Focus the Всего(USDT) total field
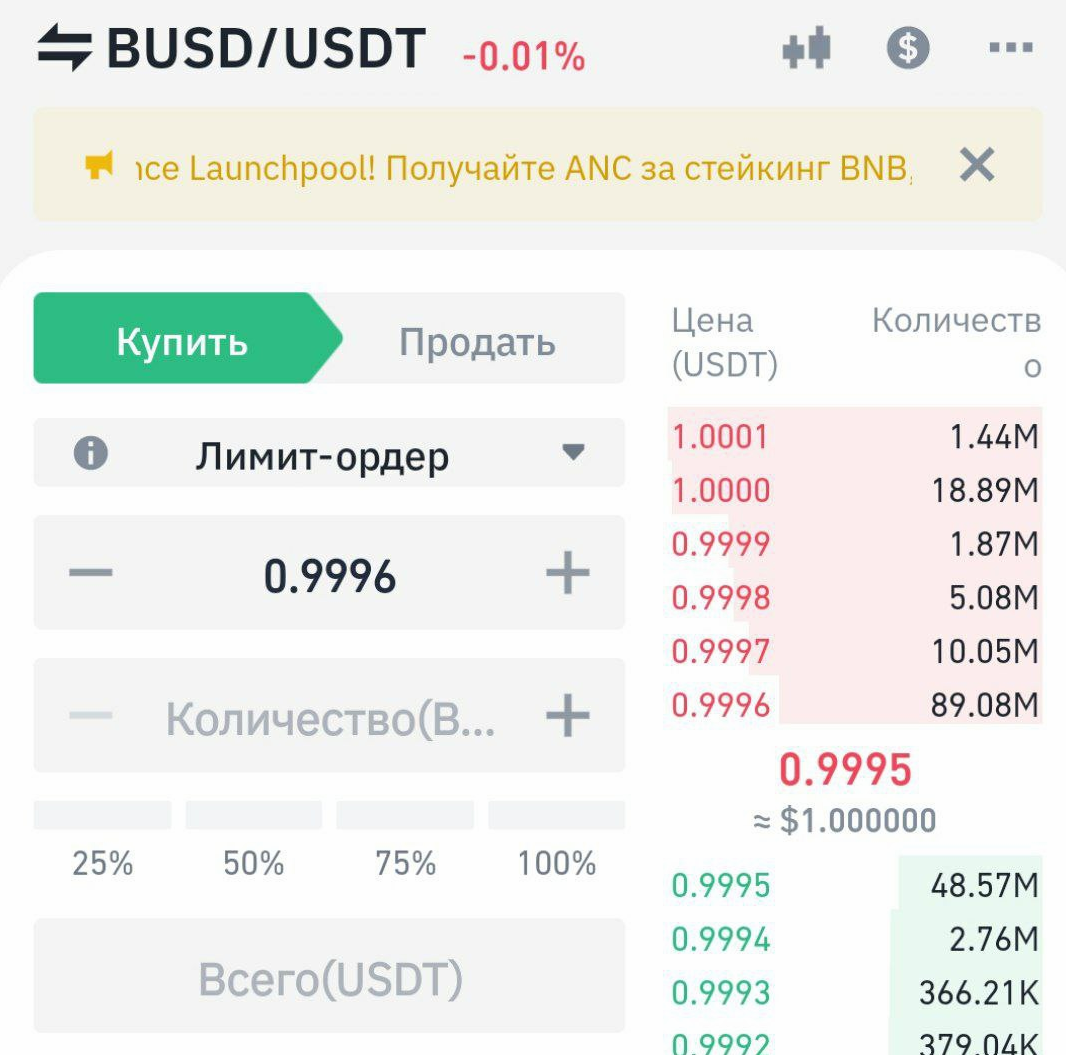The image size is (1066, 1055). click(x=330, y=978)
